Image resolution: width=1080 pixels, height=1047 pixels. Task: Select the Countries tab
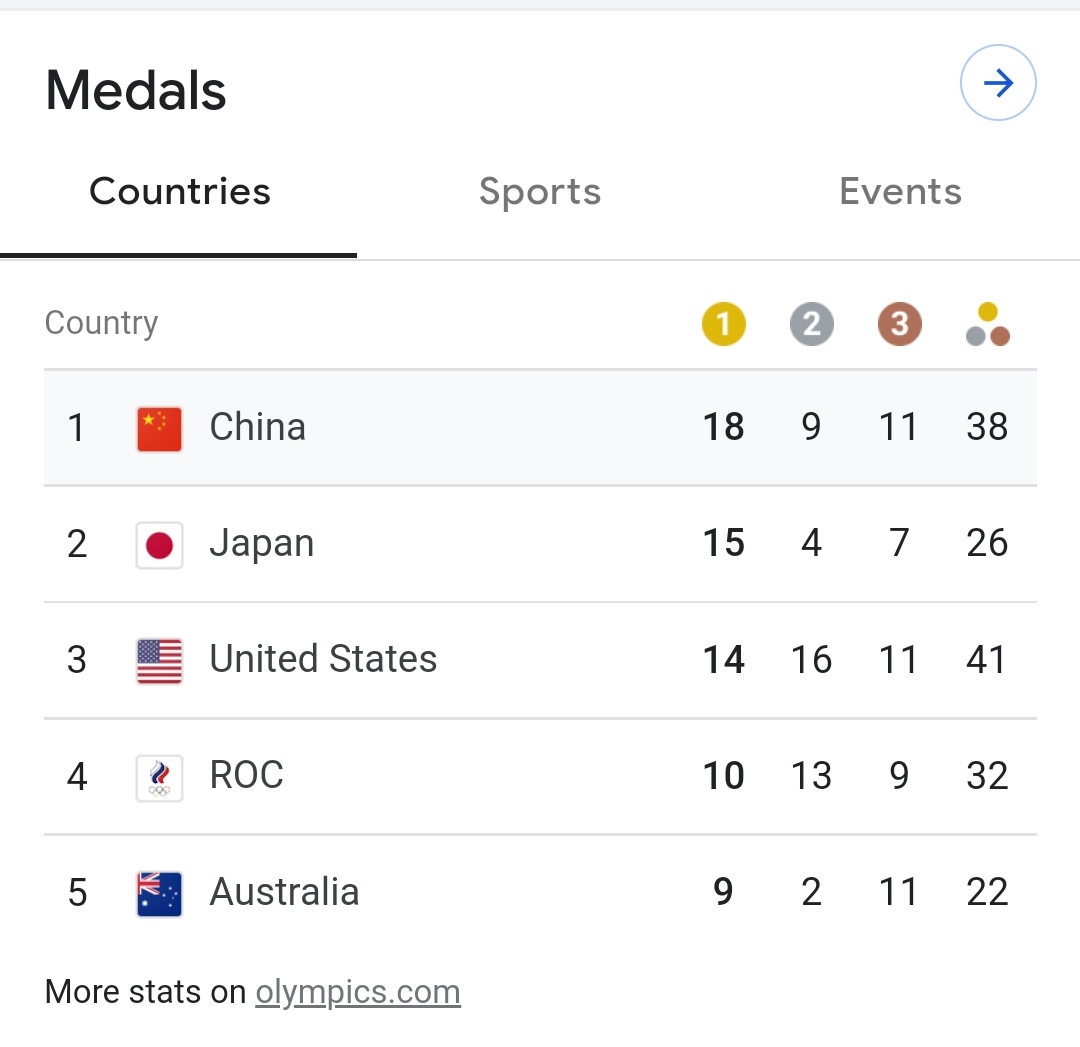click(180, 192)
